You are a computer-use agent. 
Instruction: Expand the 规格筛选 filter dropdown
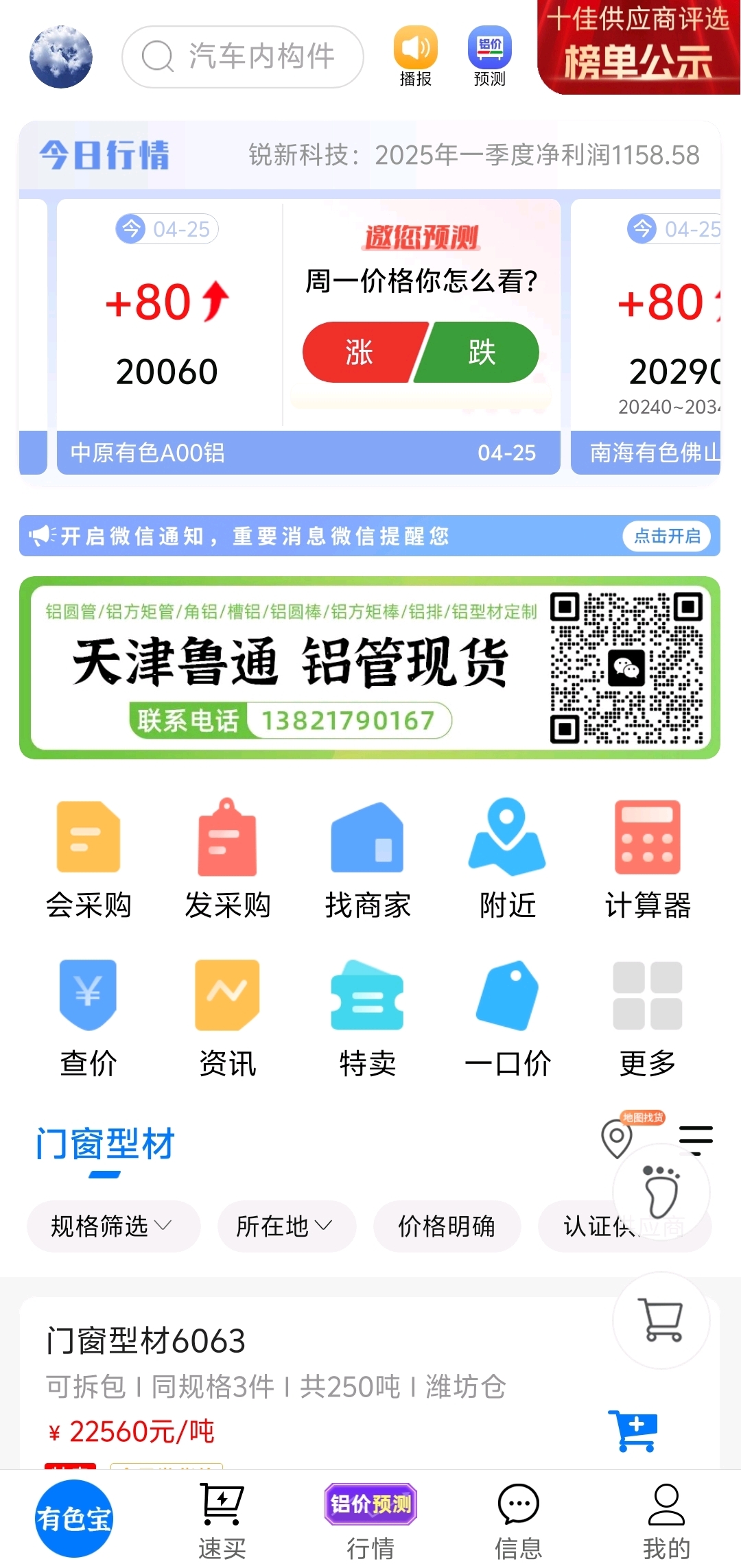click(x=113, y=1226)
